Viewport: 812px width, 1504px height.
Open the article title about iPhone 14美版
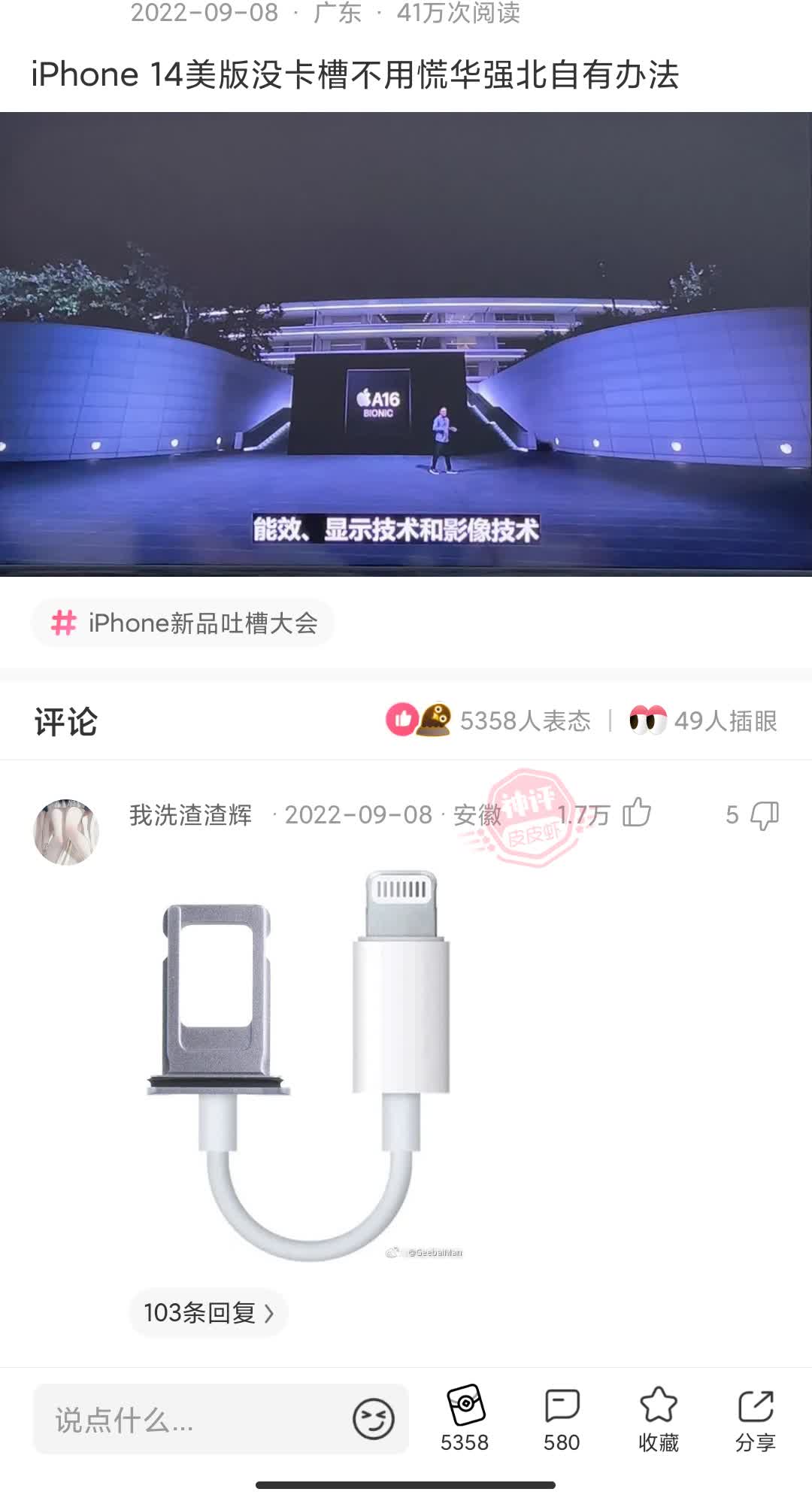(x=353, y=74)
